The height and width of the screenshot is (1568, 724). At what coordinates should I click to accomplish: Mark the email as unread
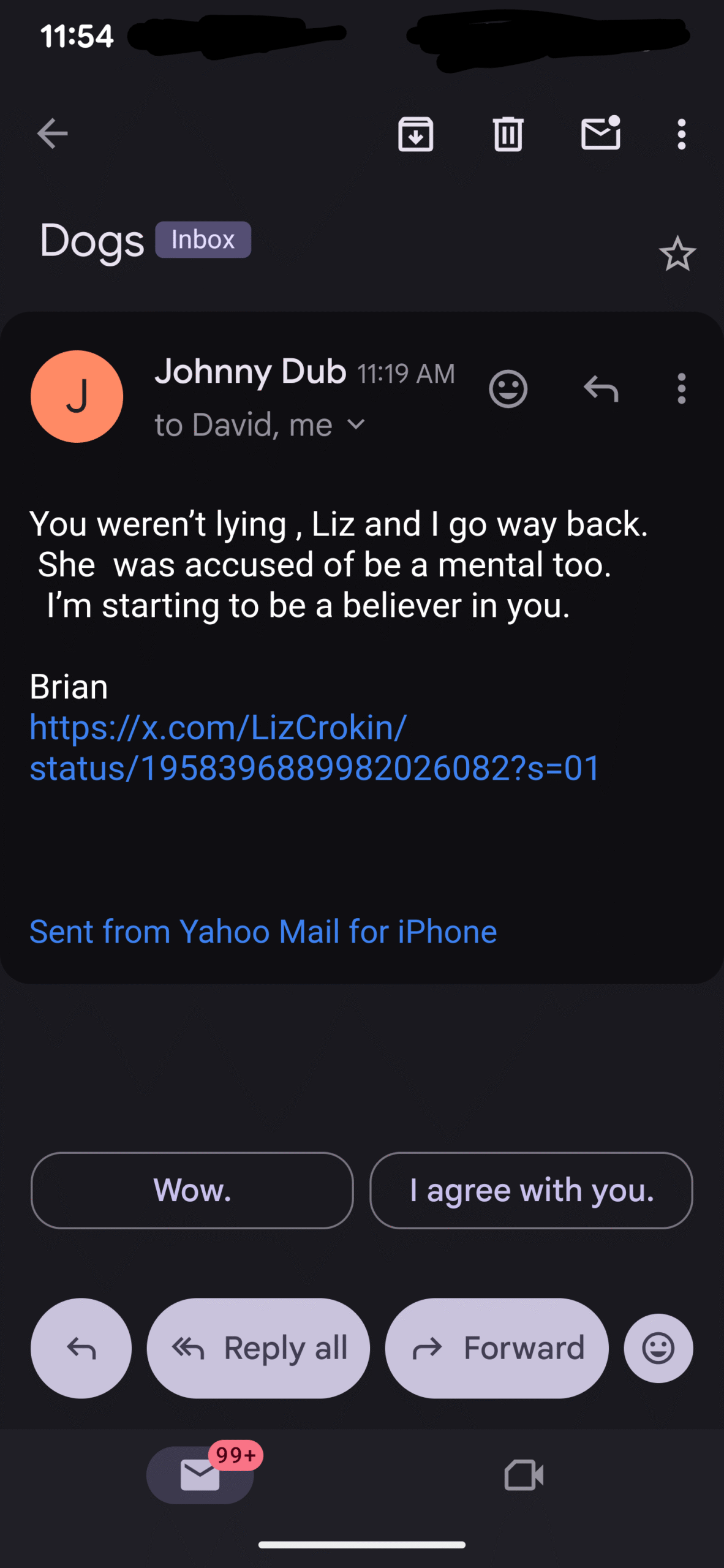(x=600, y=134)
